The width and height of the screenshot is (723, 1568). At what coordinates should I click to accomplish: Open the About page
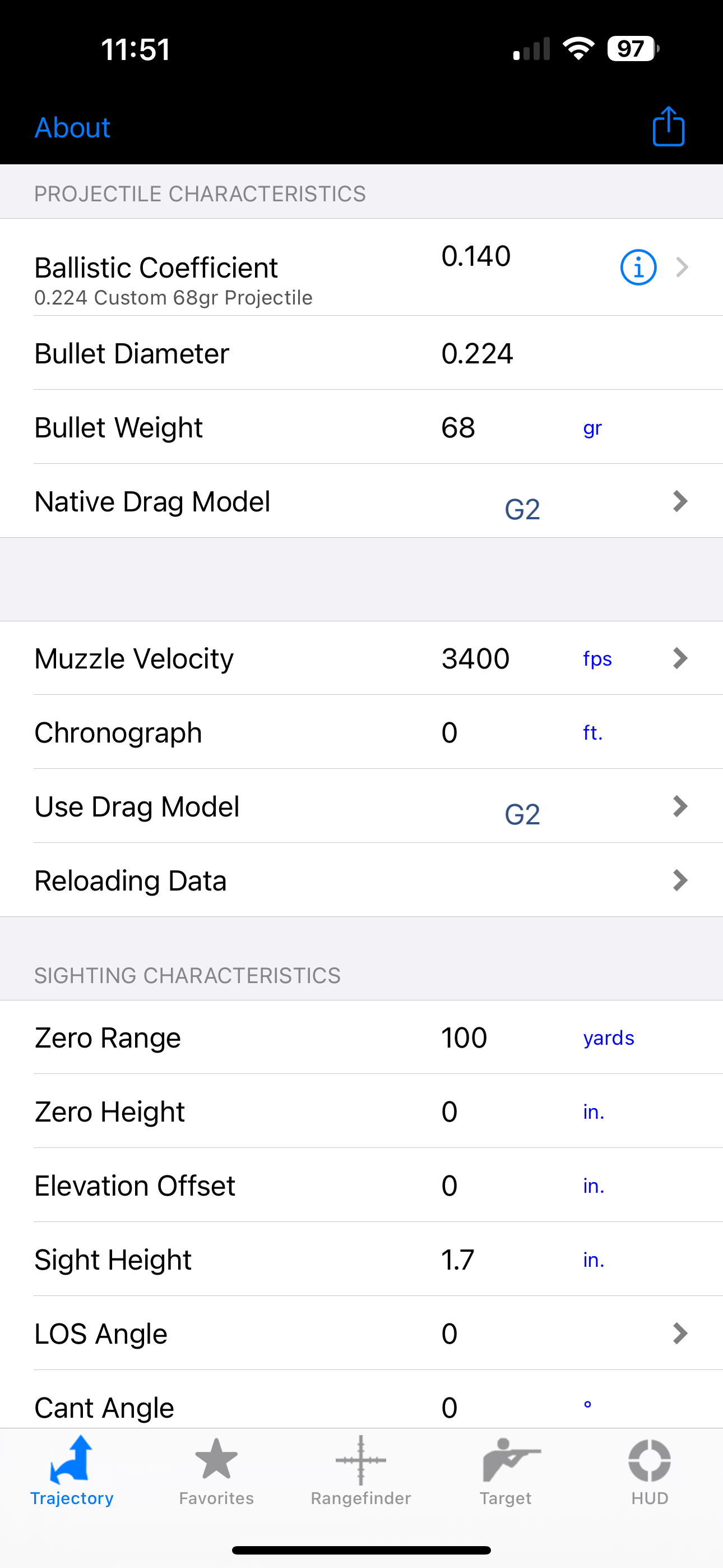coord(72,128)
